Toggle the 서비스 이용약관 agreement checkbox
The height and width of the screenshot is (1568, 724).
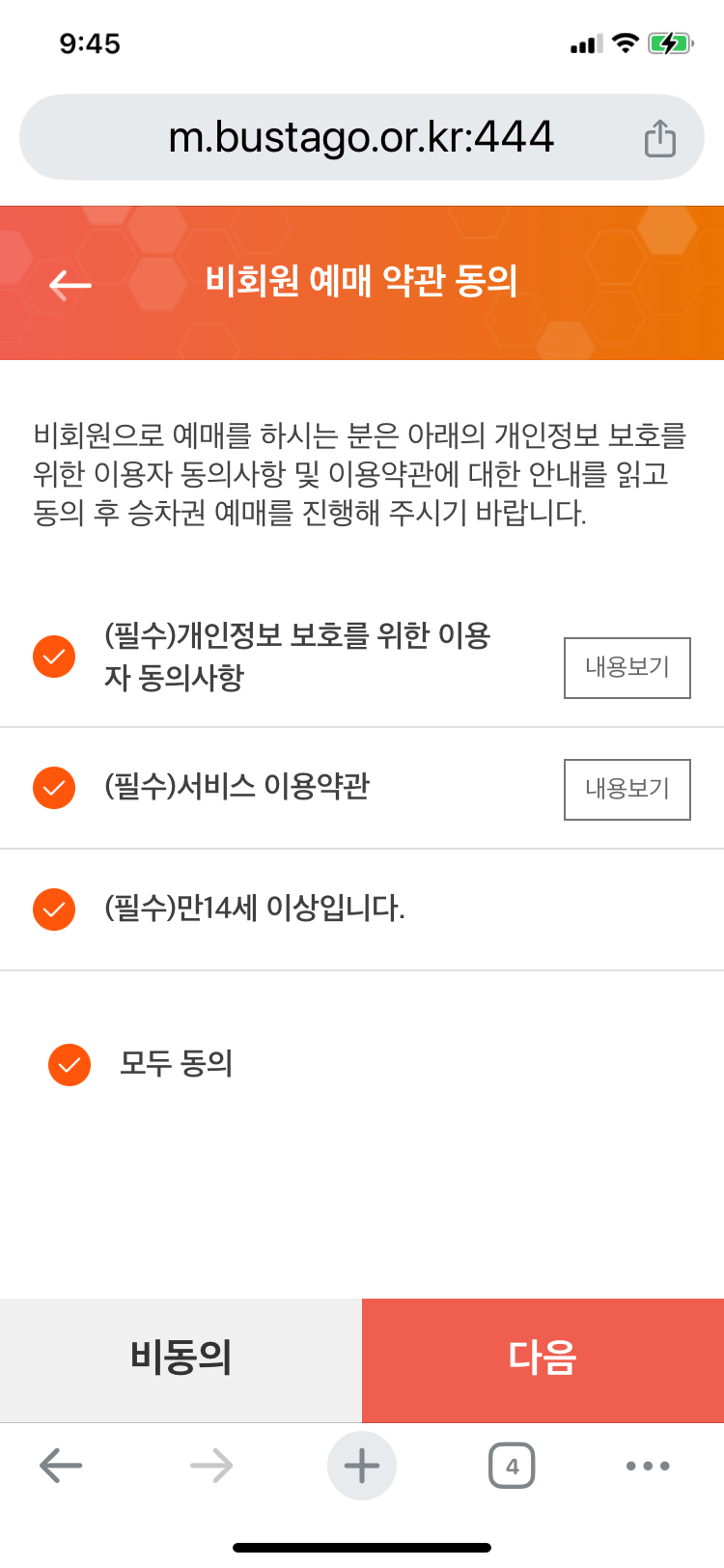[x=54, y=788]
